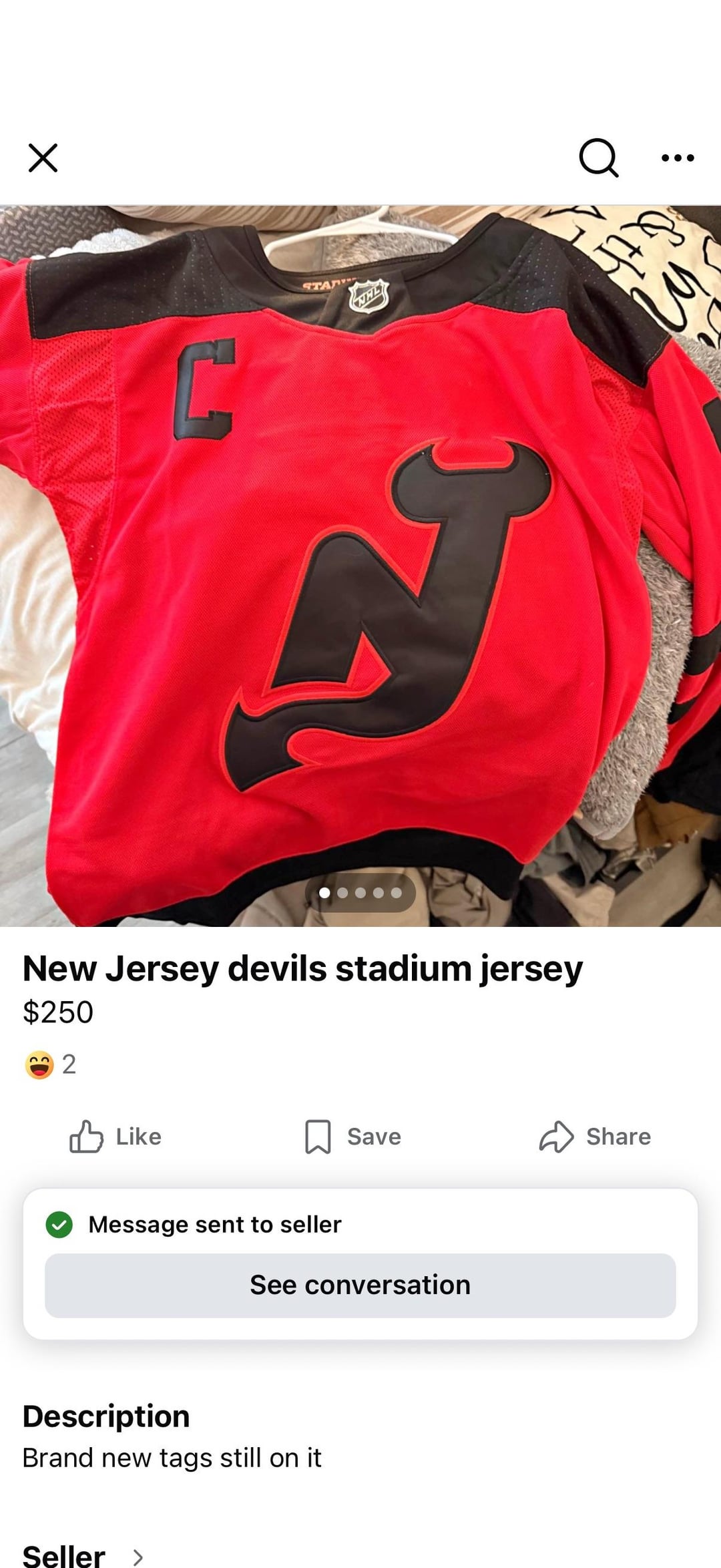721x1568 pixels.
Task: Open the jersey photo full screen
Action: tap(360, 565)
